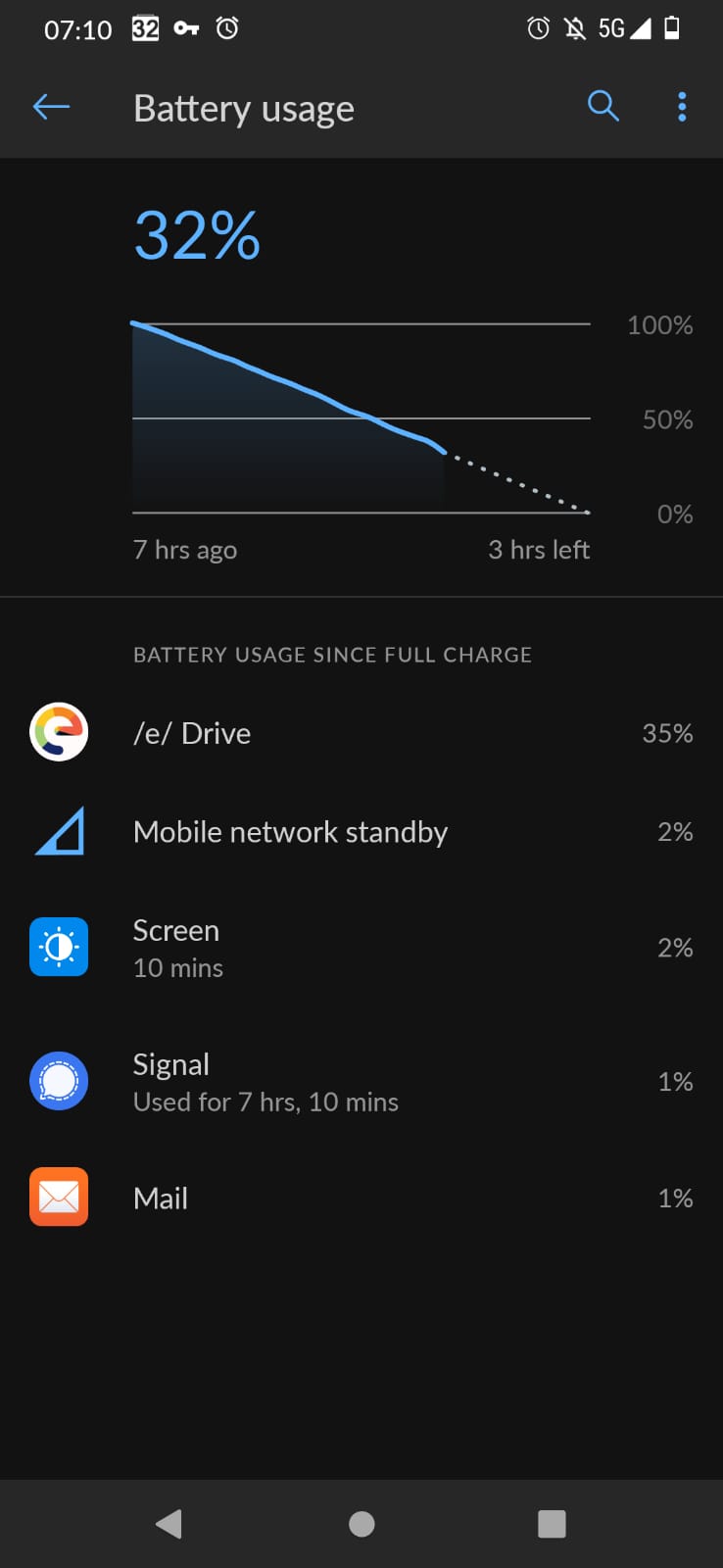Image resolution: width=723 pixels, height=1568 pixels.
Task: Tap the system home button
Action: click(361, 1524)
